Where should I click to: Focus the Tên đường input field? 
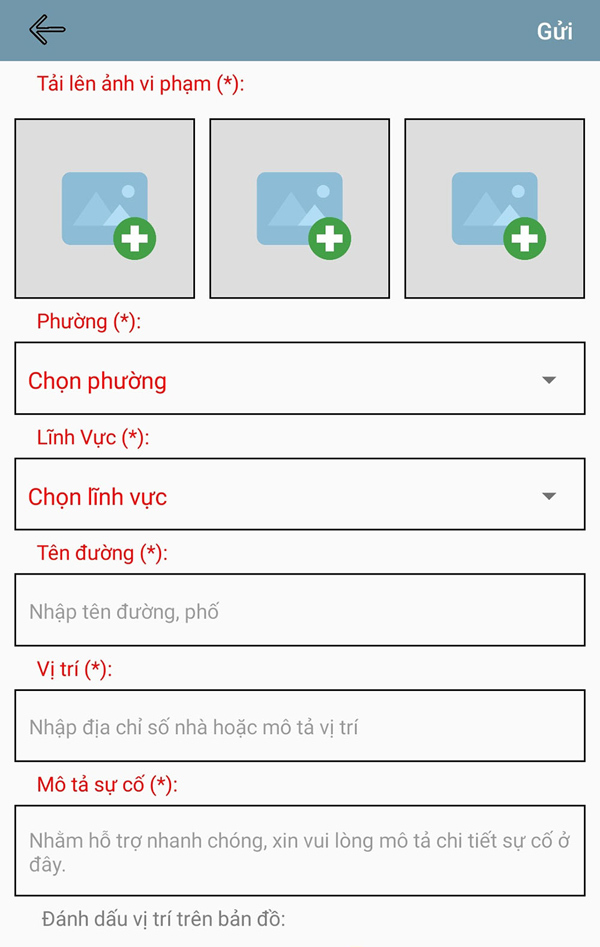click(299, 611)
